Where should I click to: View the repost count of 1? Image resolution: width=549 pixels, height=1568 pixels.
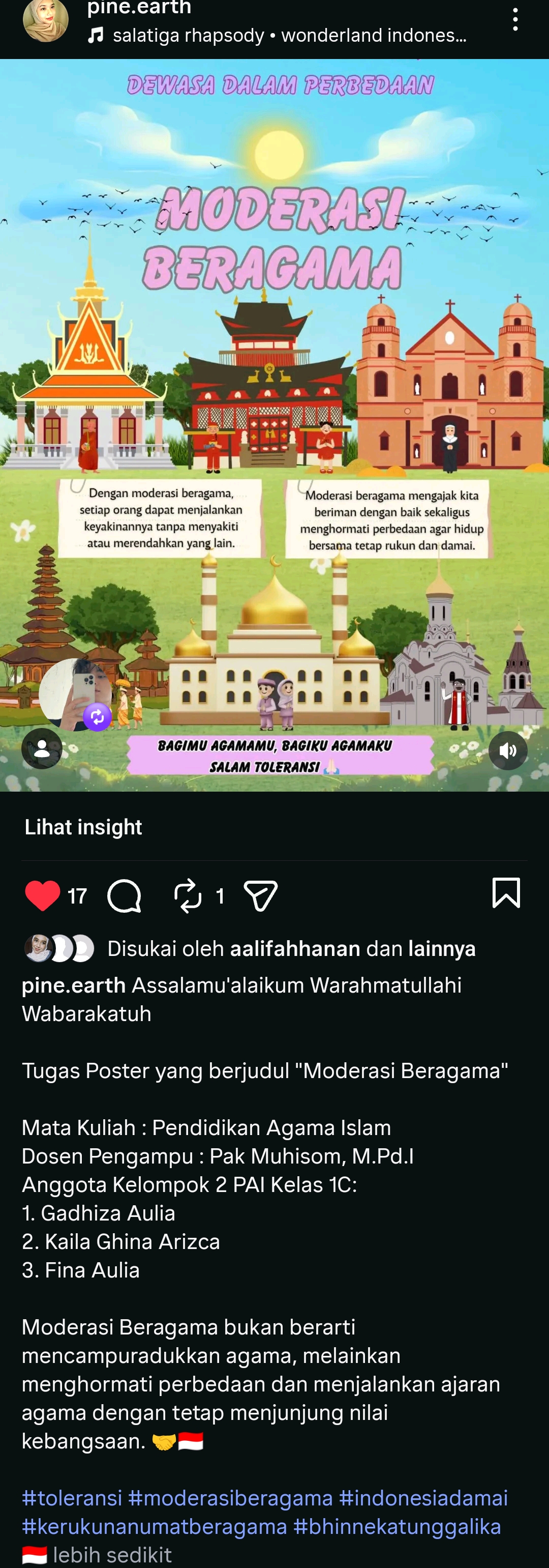(221, 895)
